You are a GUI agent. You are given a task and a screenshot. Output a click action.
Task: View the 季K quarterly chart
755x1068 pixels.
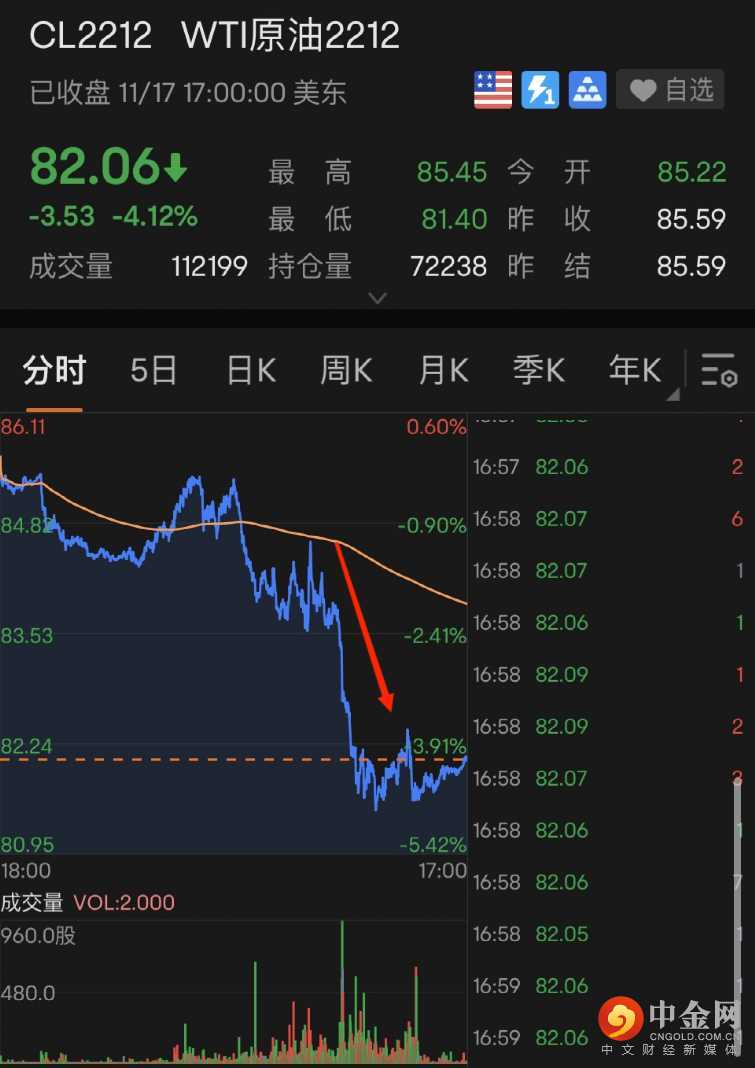pyautogui.click(x=539, y=371)
